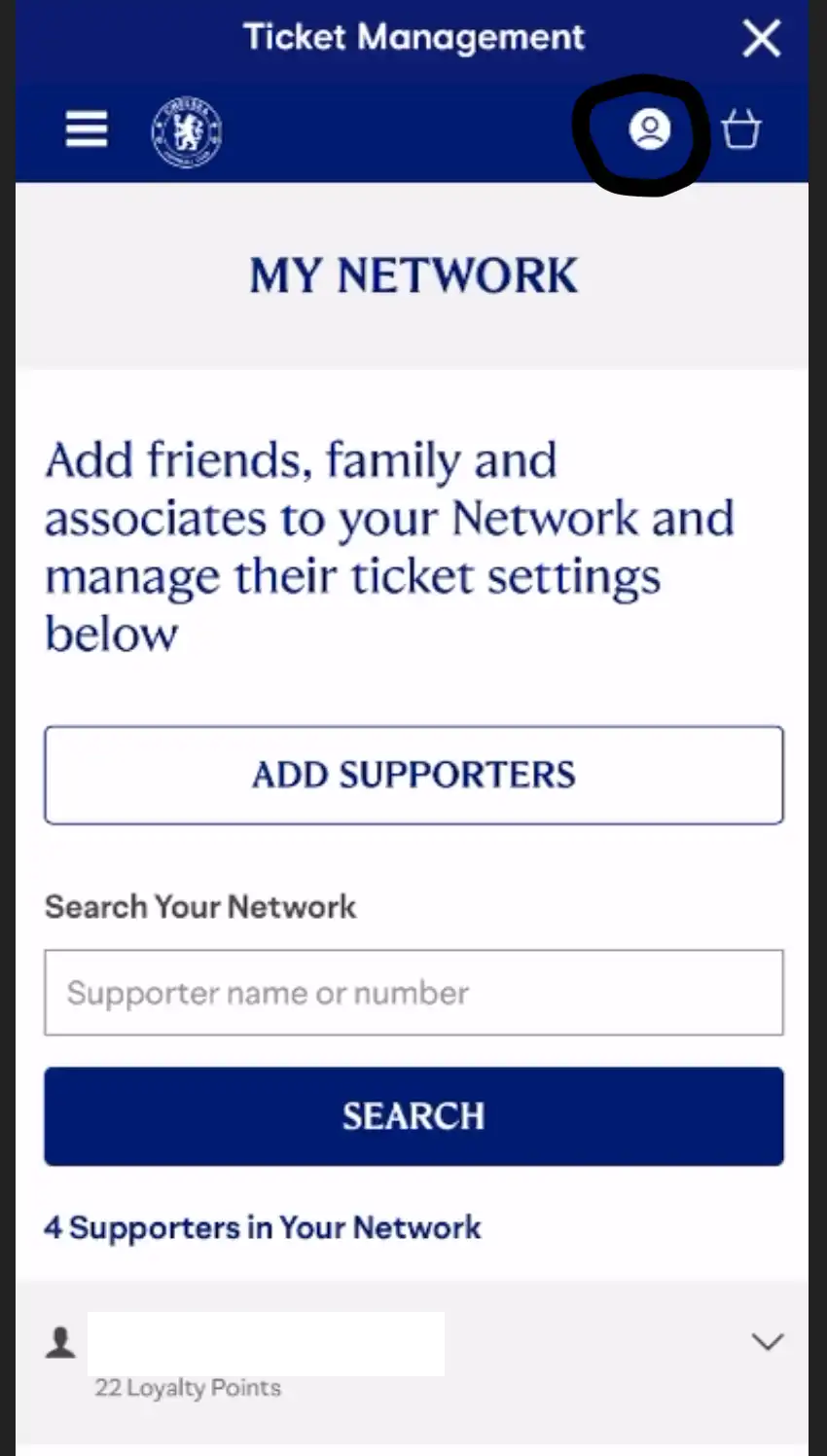The height and width of the screenshot is (1456, 827).
Task: Click the ADD SUPPORTERS button
Action: pyautogui.click(x=413, y=775)
